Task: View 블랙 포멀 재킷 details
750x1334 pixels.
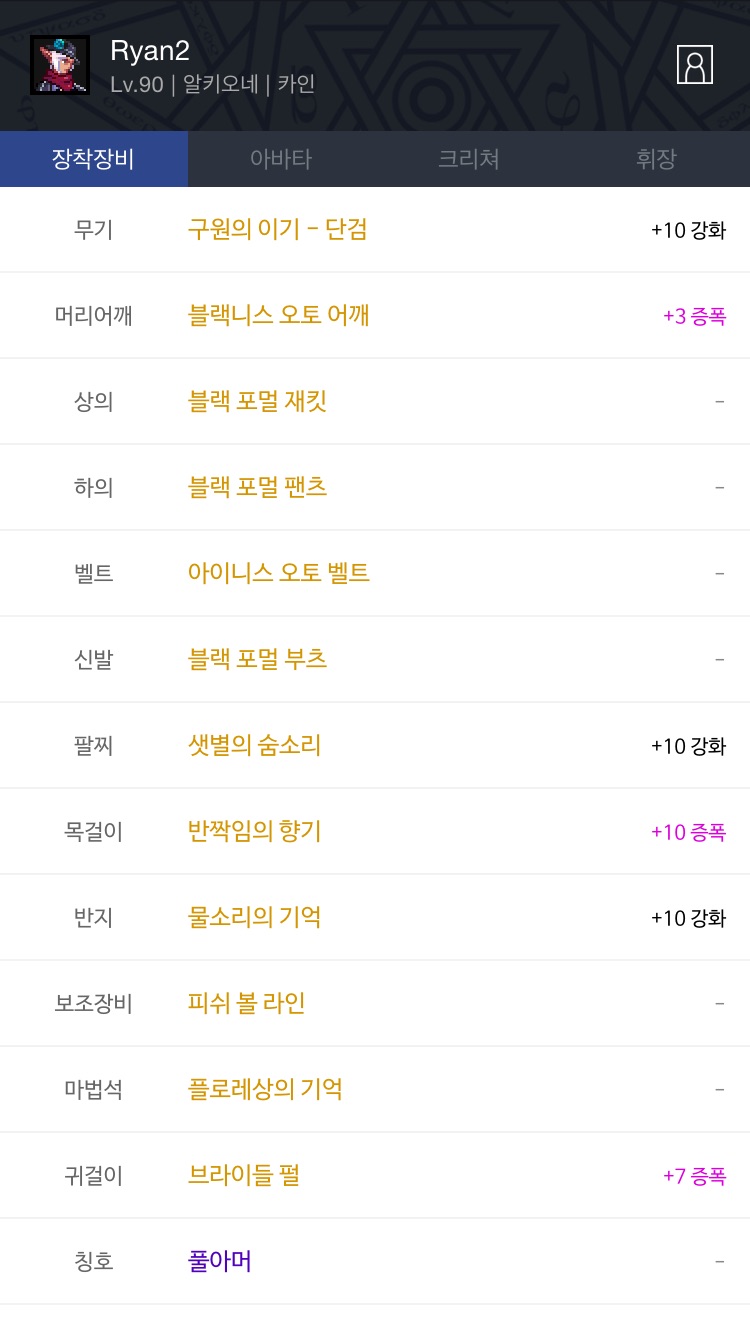Action: 258,401
